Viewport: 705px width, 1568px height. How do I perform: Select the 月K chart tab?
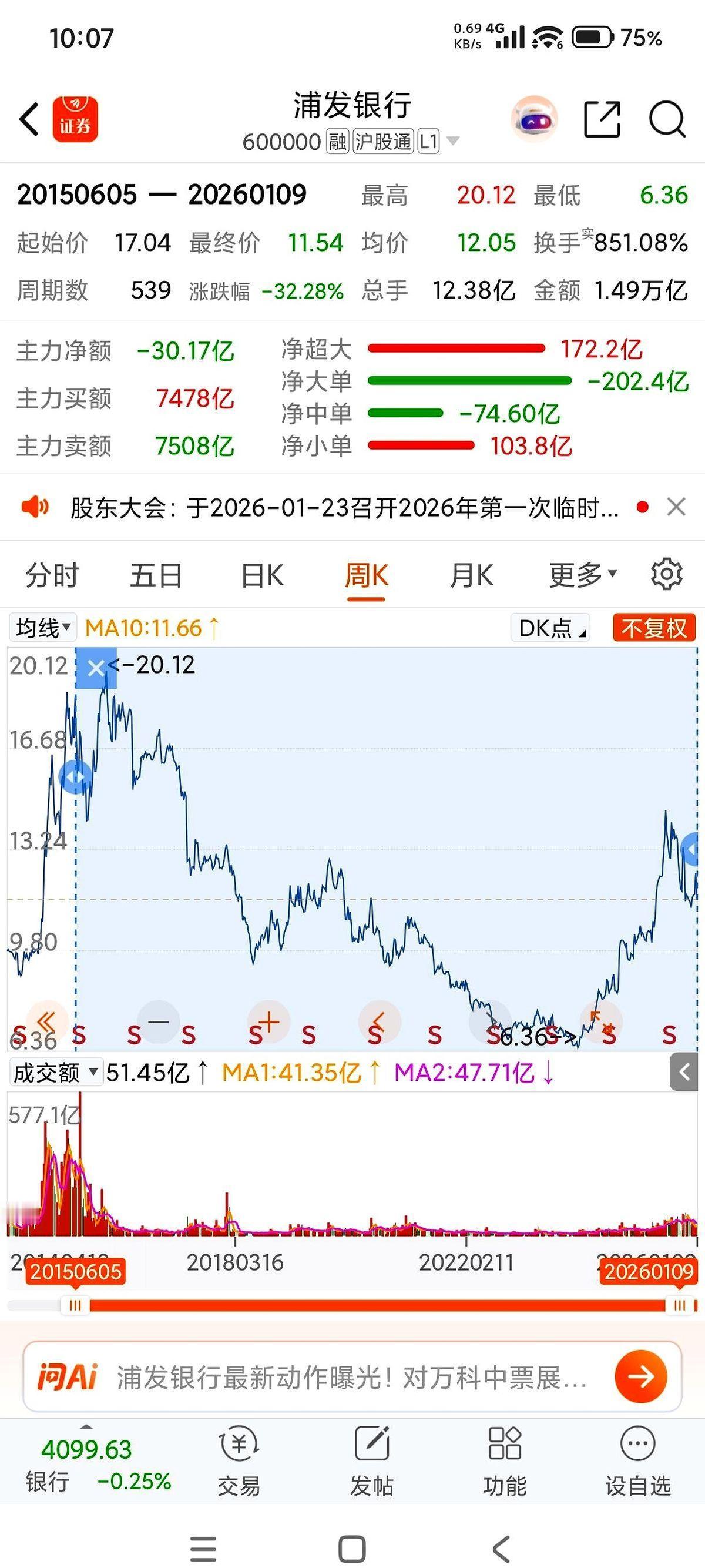click(x=471, y=575)
